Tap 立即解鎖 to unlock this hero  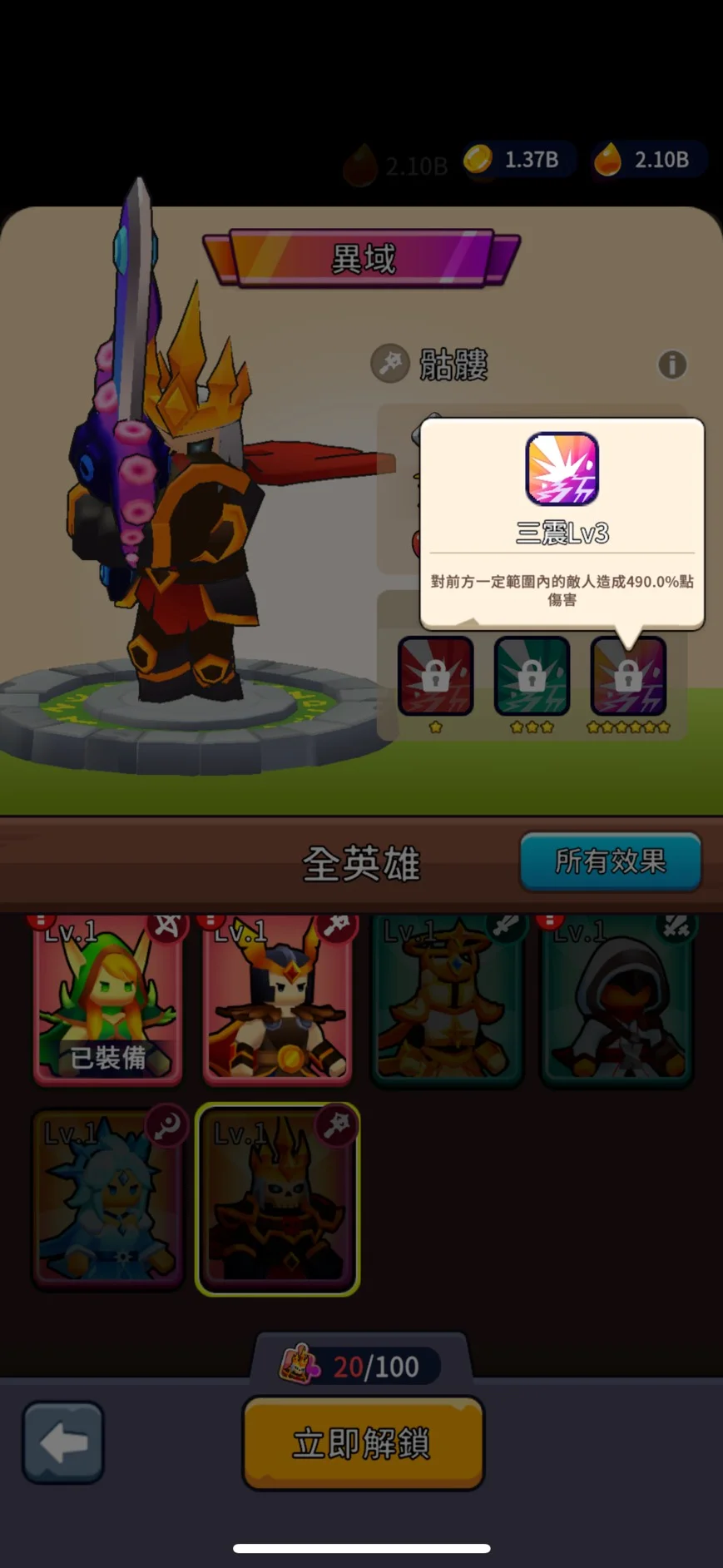pos(363,1443)
